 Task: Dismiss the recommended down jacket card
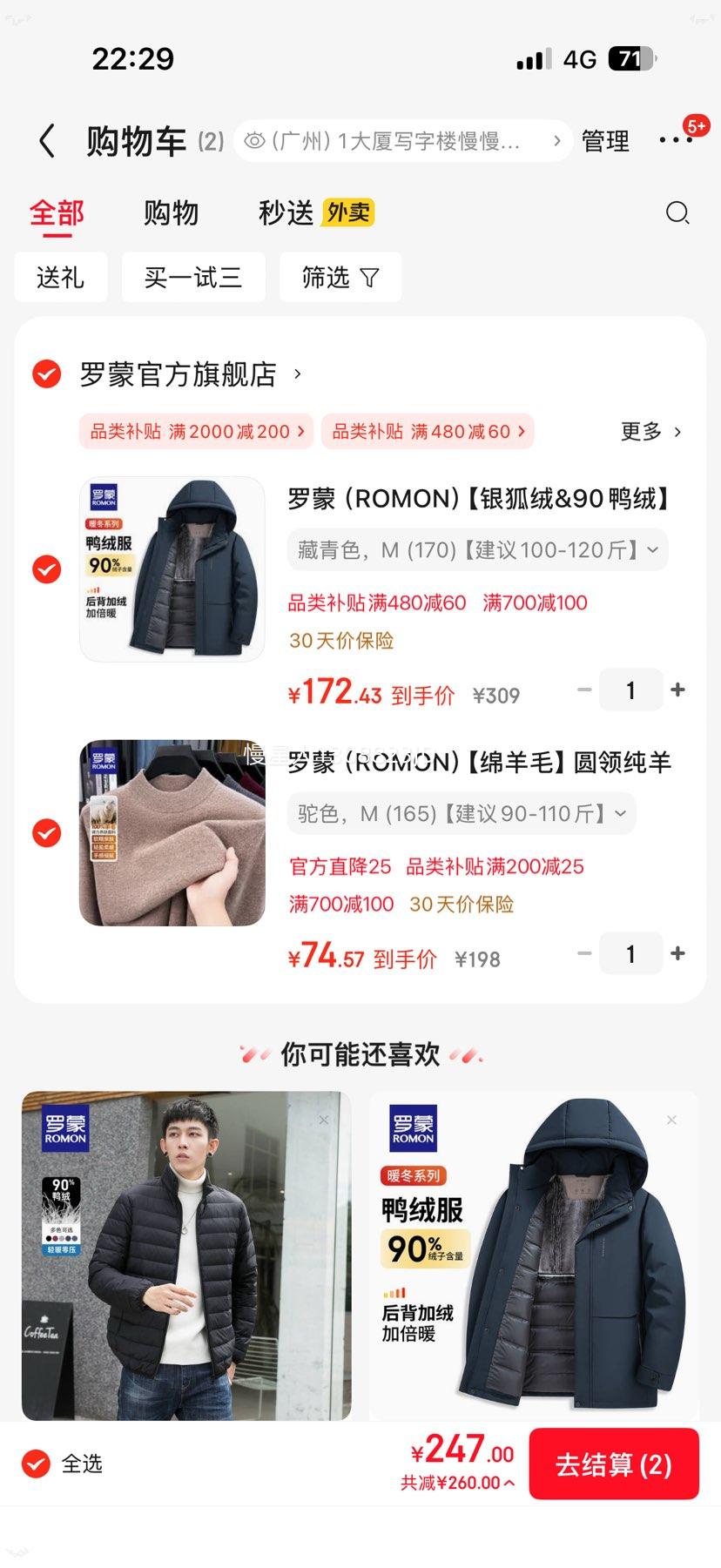pyautogui.click(x=671, y=1120)
